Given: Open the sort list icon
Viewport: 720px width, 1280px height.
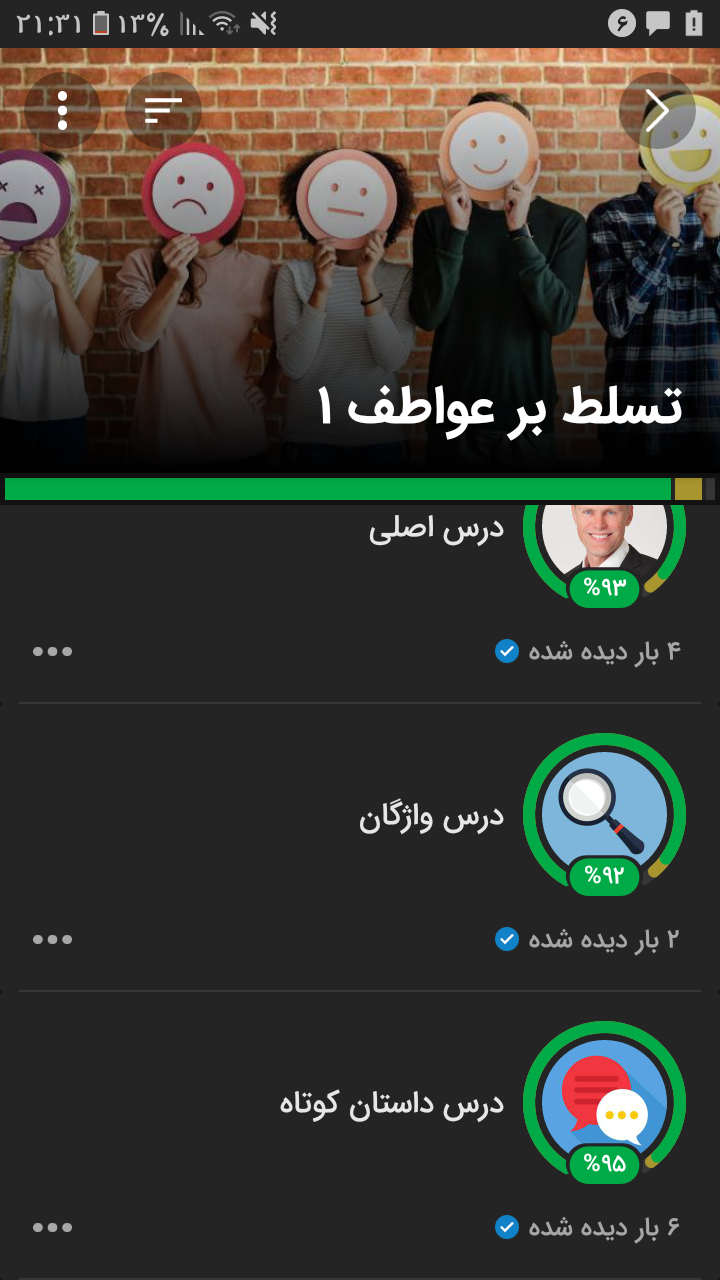Looking at the screenshot, I should click(x=164, y=110).
